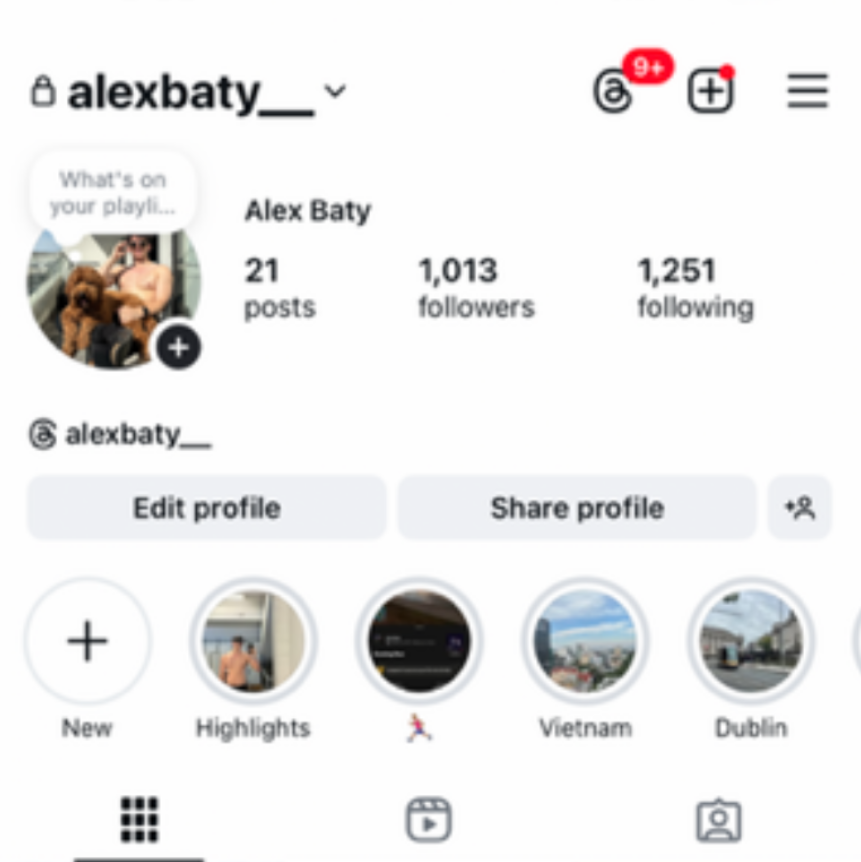
Task: Open the Highlights story circle
Action: pyautogui.click(x=252, y=641)
